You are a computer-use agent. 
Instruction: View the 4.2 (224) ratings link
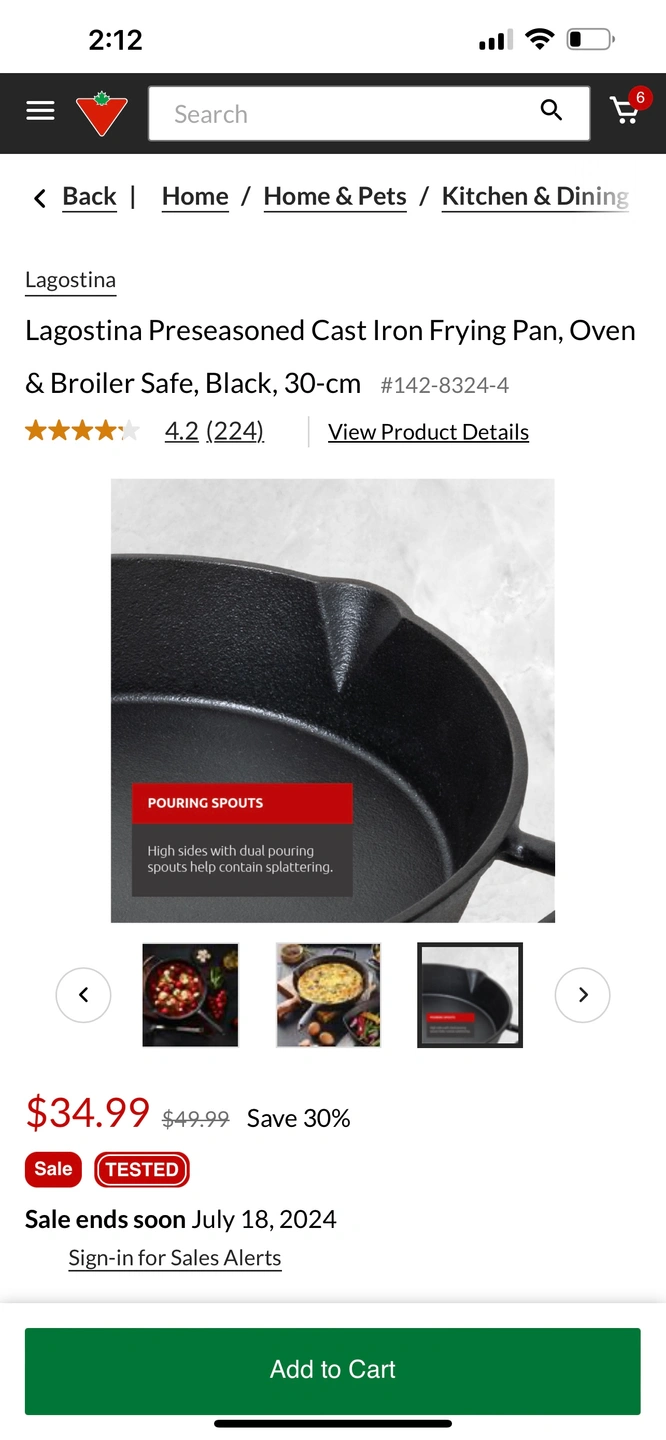pos(214,432)
